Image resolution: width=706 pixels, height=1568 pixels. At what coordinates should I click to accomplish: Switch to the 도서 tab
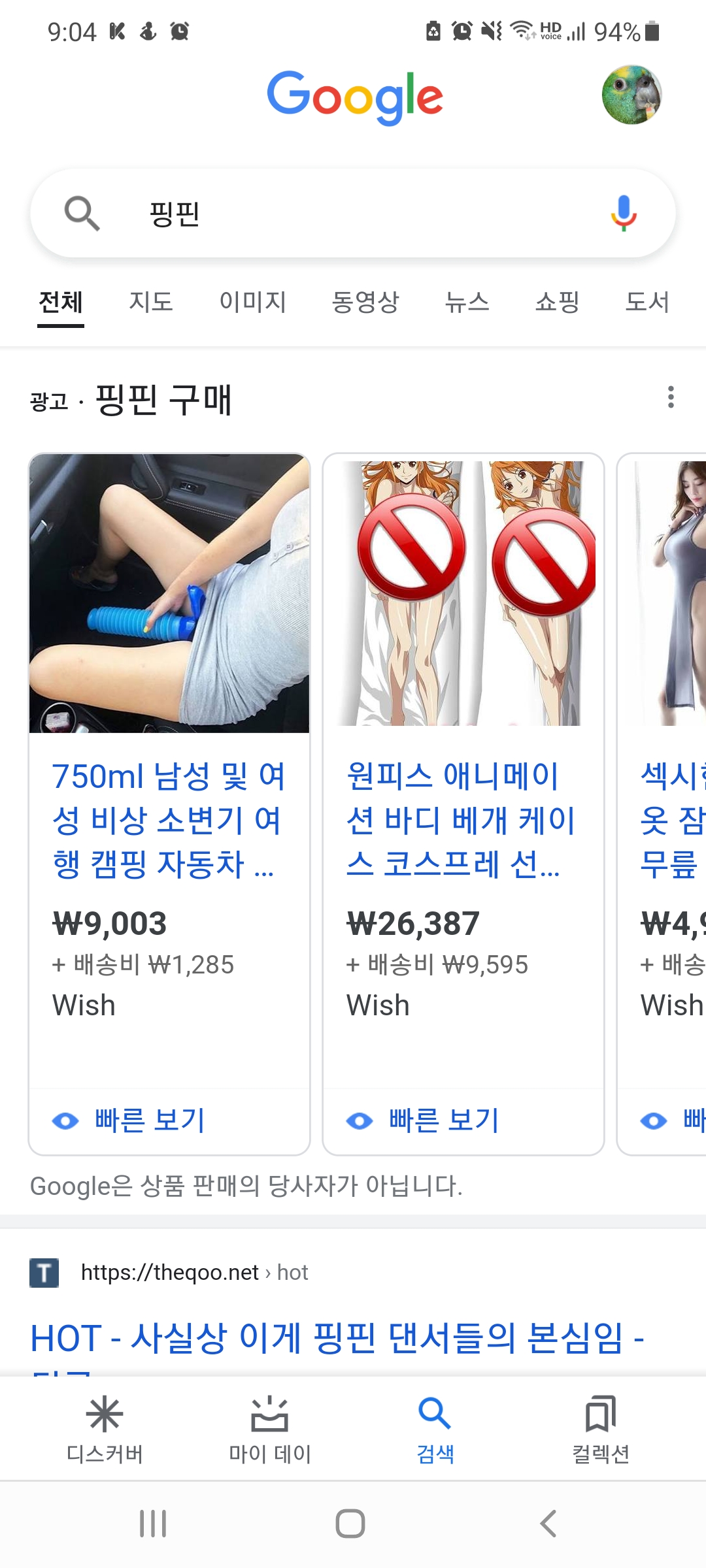(x=648, y=302)
